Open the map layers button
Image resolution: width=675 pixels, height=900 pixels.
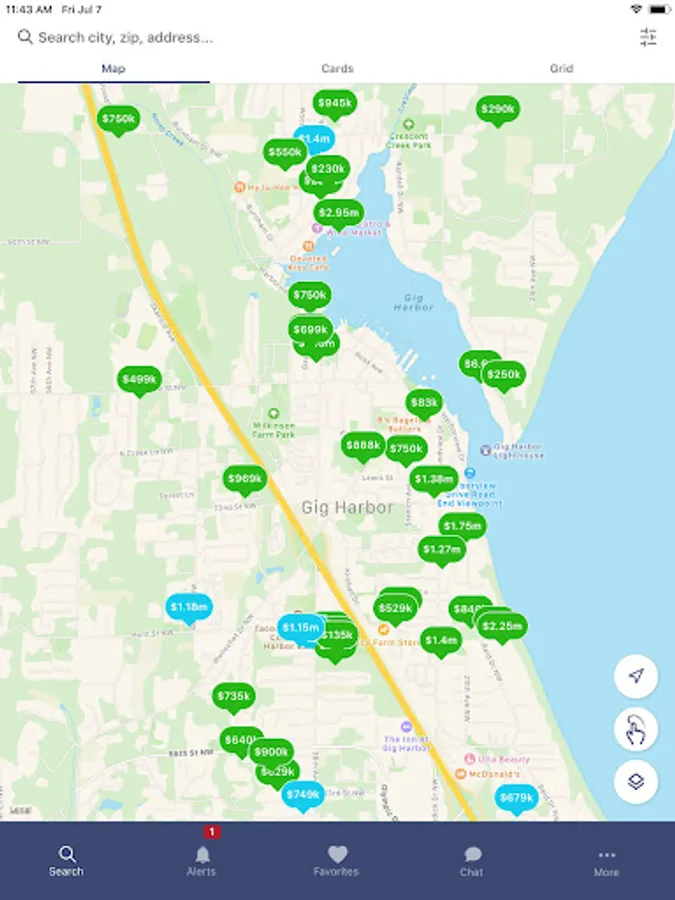(635, 781)
